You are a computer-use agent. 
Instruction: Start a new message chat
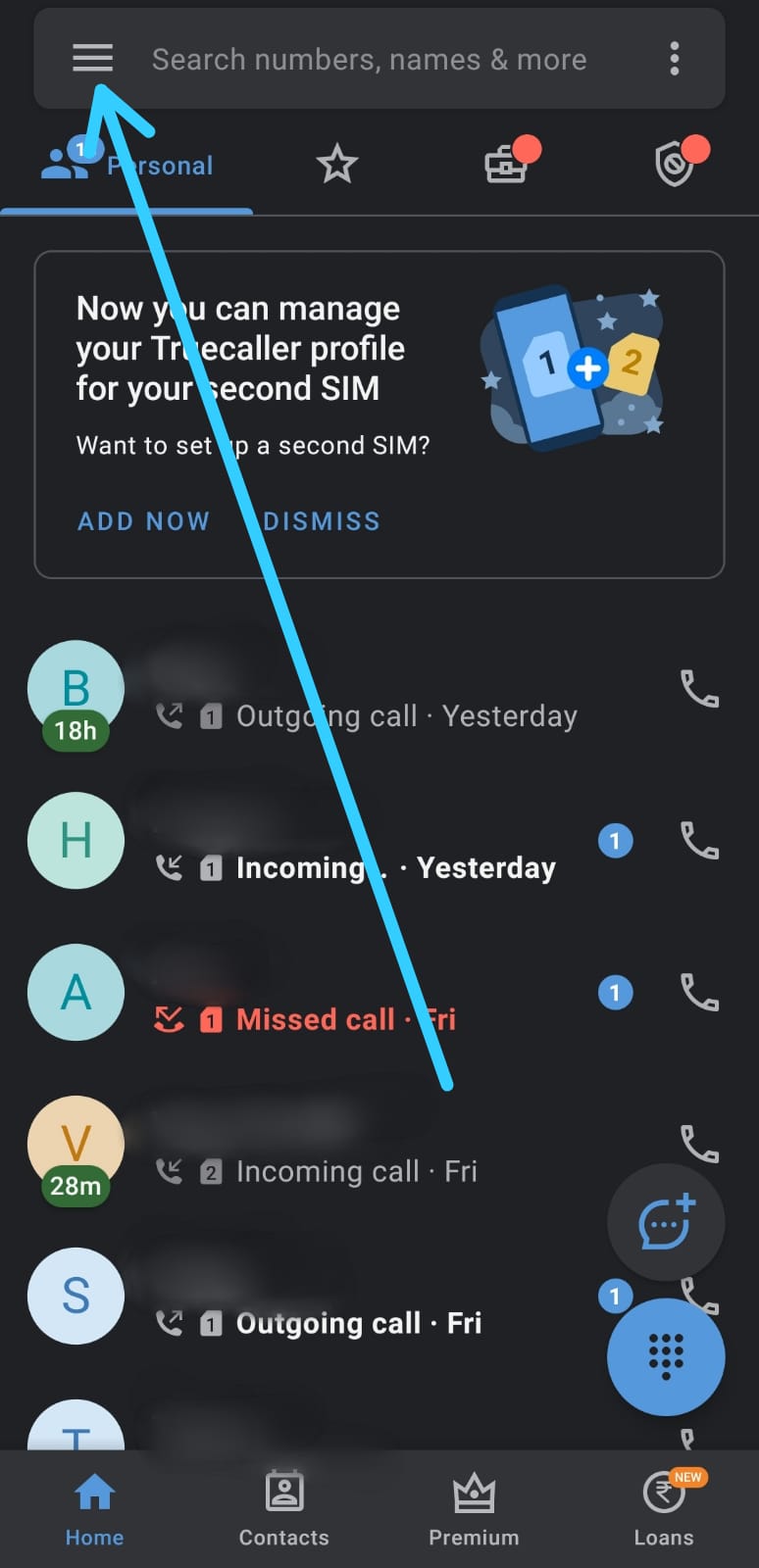pos(666,1222)
